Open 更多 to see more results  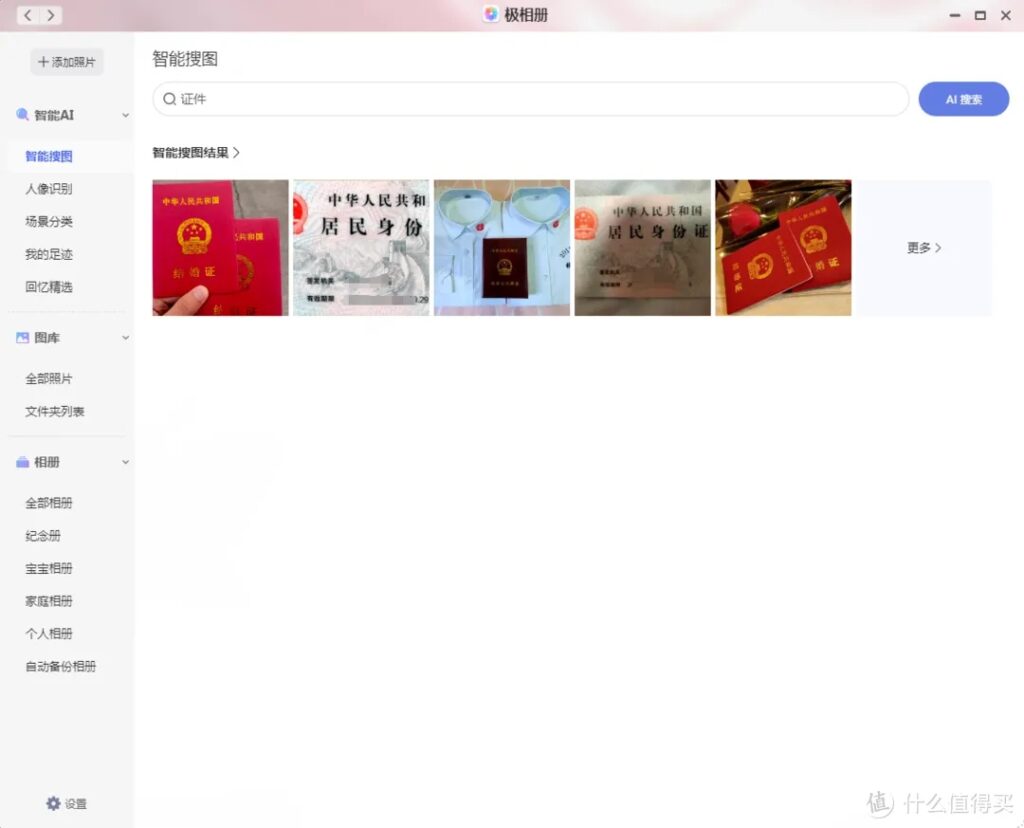point(923,248)
